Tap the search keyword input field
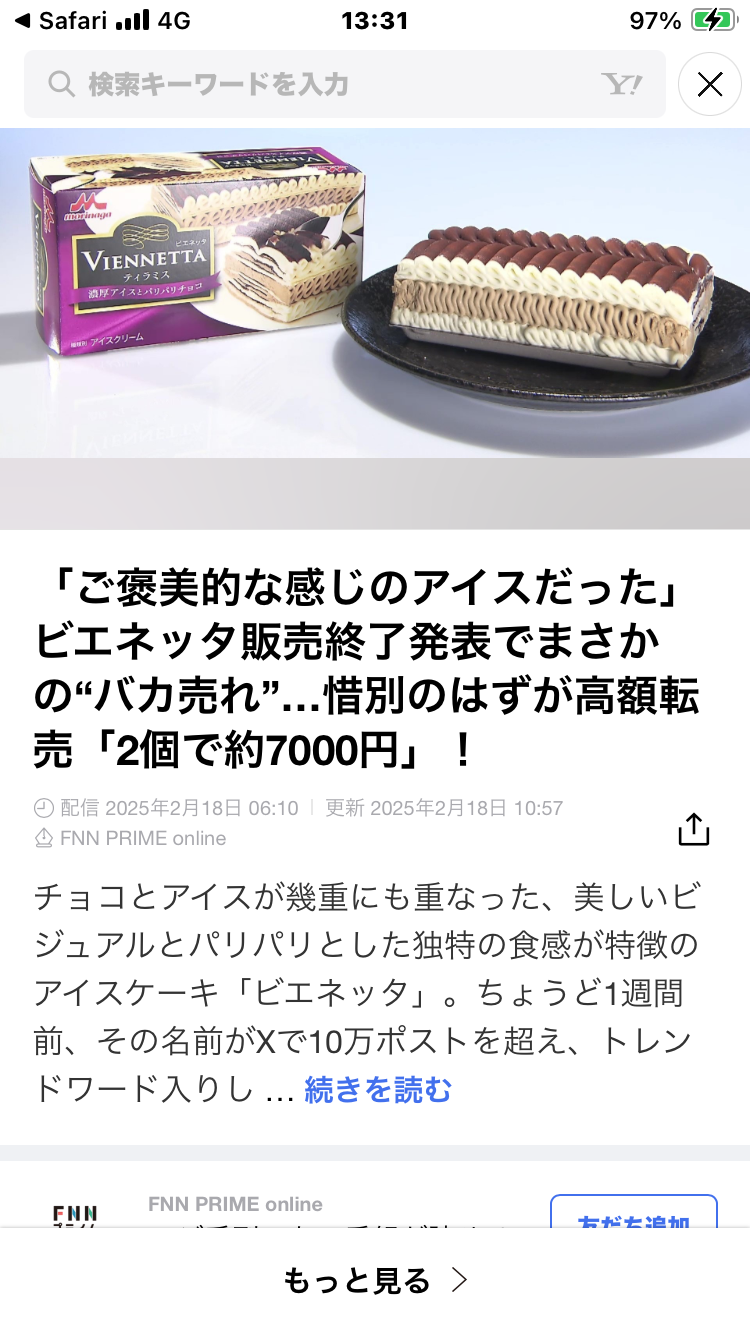 (320, 84)
